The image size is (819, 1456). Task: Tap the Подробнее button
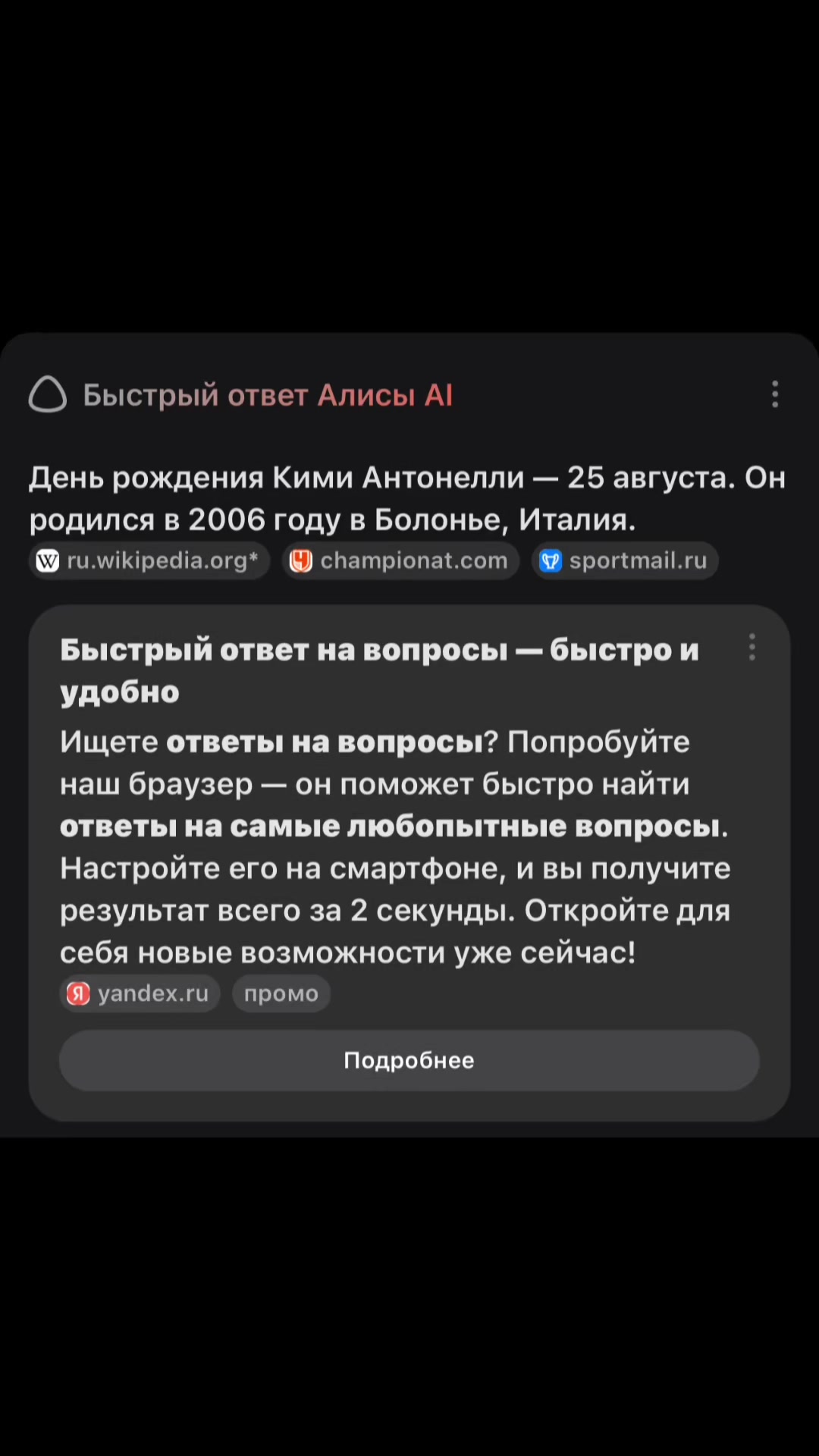[409, 1060]
